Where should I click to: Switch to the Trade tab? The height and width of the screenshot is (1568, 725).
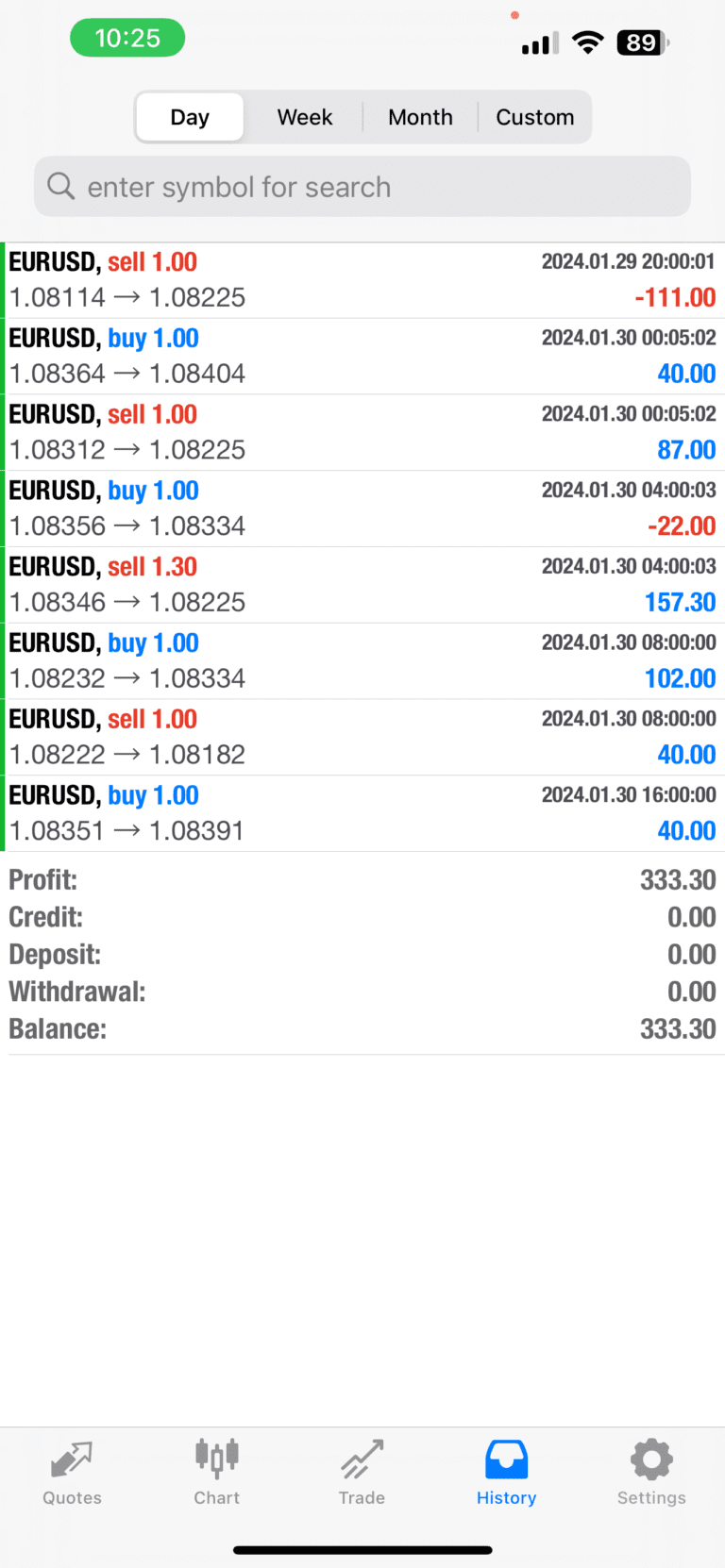[362, 1472]
